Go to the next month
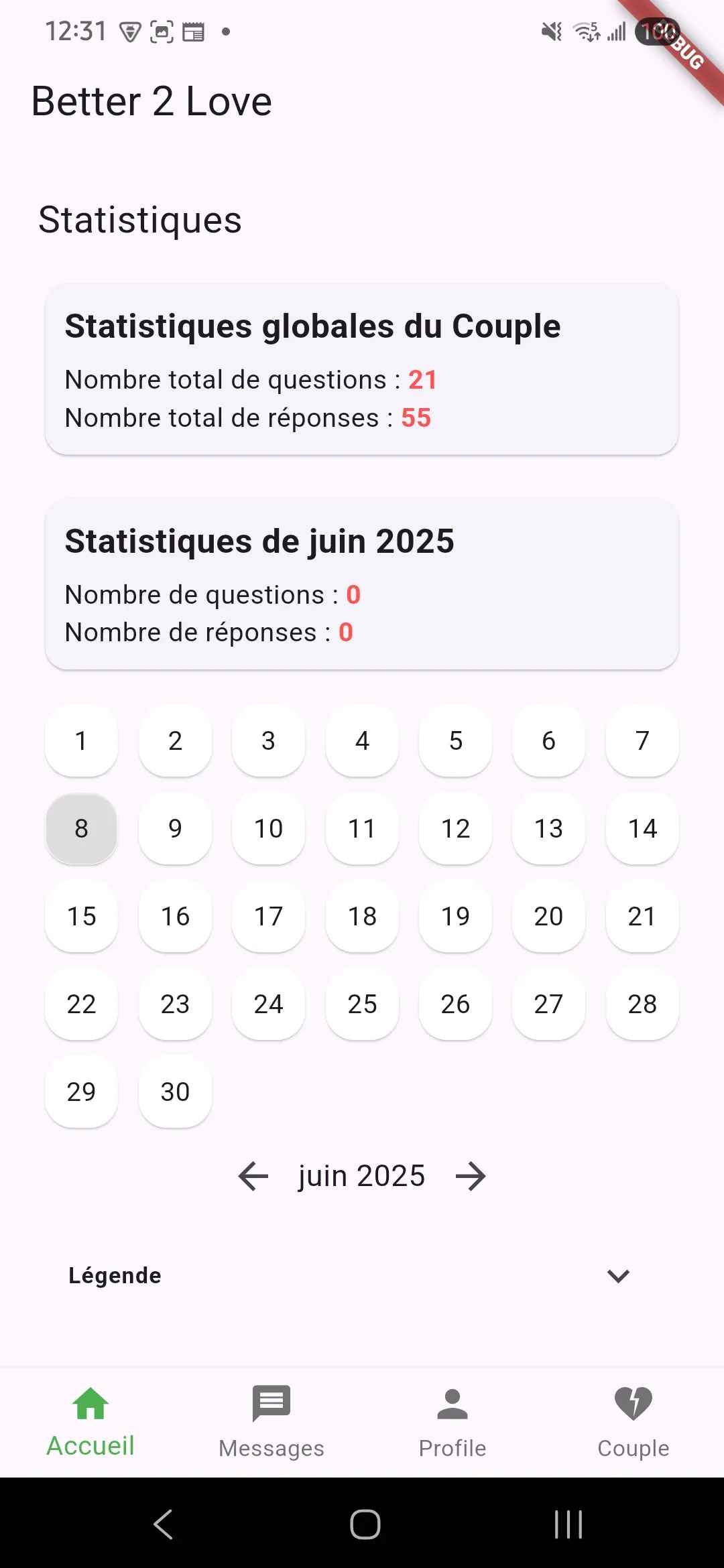 tap(471, 1176)
